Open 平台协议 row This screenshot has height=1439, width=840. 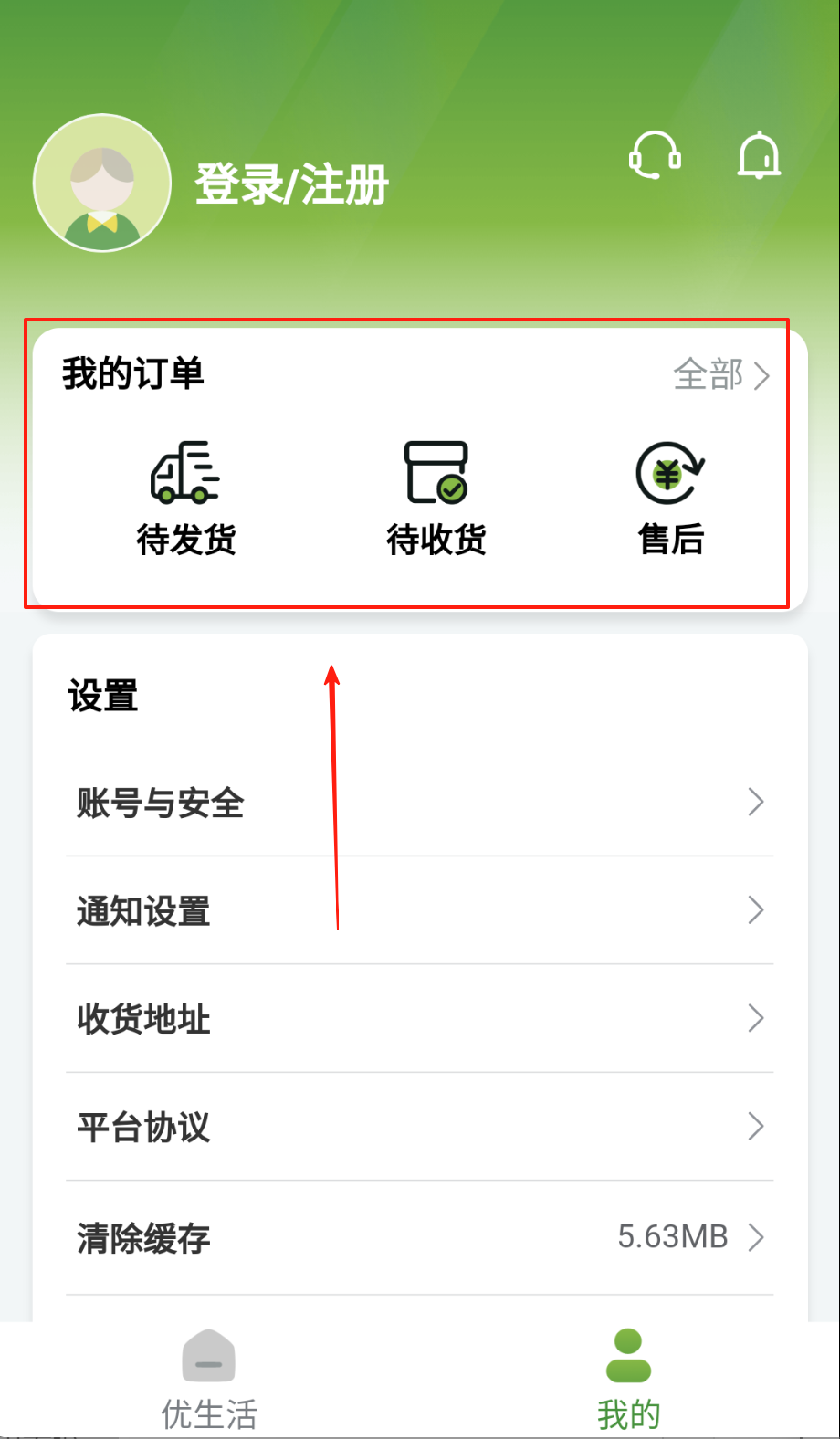pyautogui.click(x=420, y=1127)
